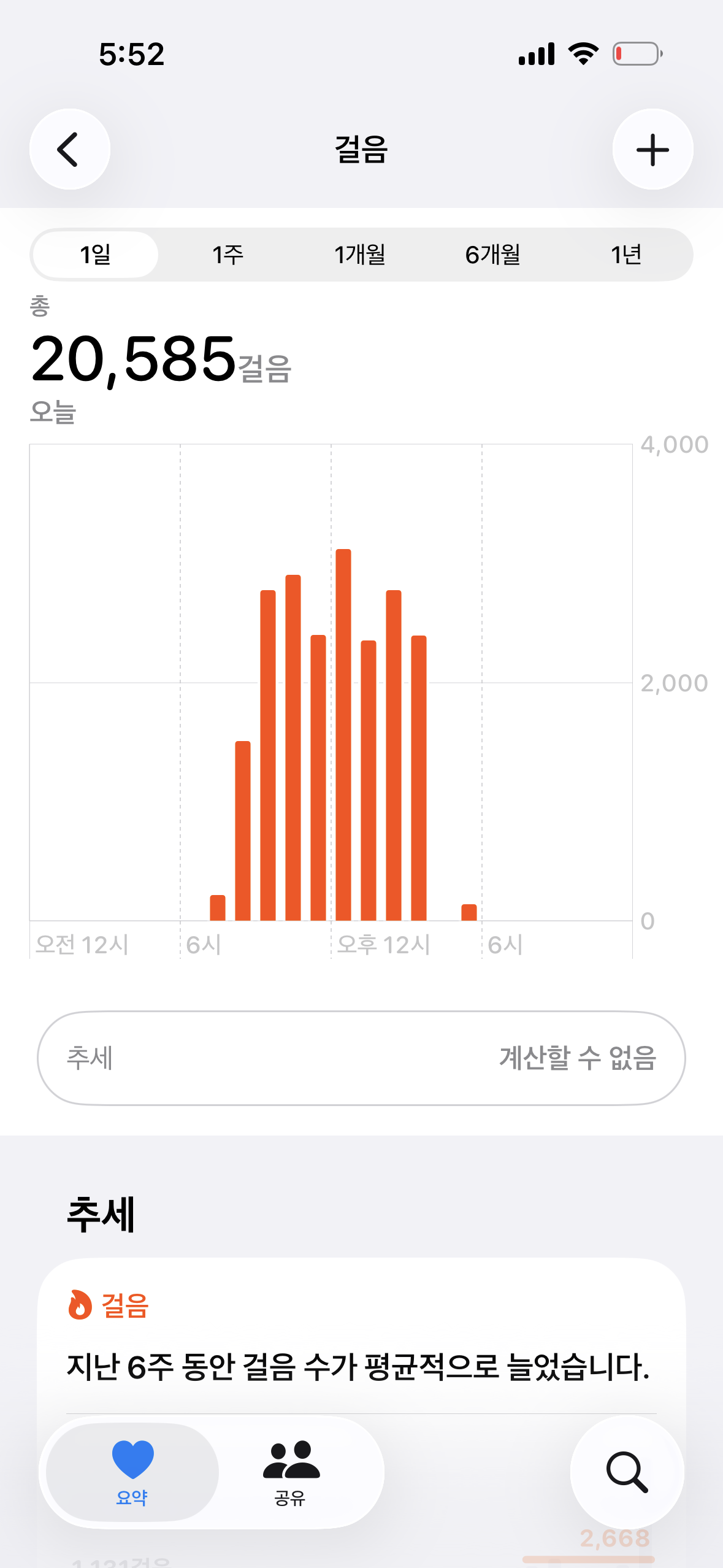
Task: Go back from the 걸음 screen
Action: click(x=69, y=150)
